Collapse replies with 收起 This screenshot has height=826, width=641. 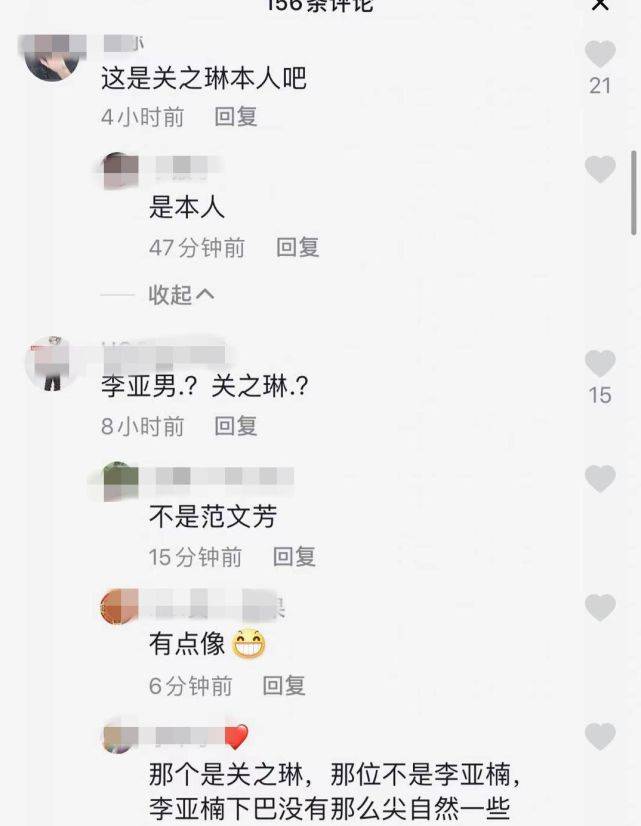pyautogui.click(x=181, y=294)
